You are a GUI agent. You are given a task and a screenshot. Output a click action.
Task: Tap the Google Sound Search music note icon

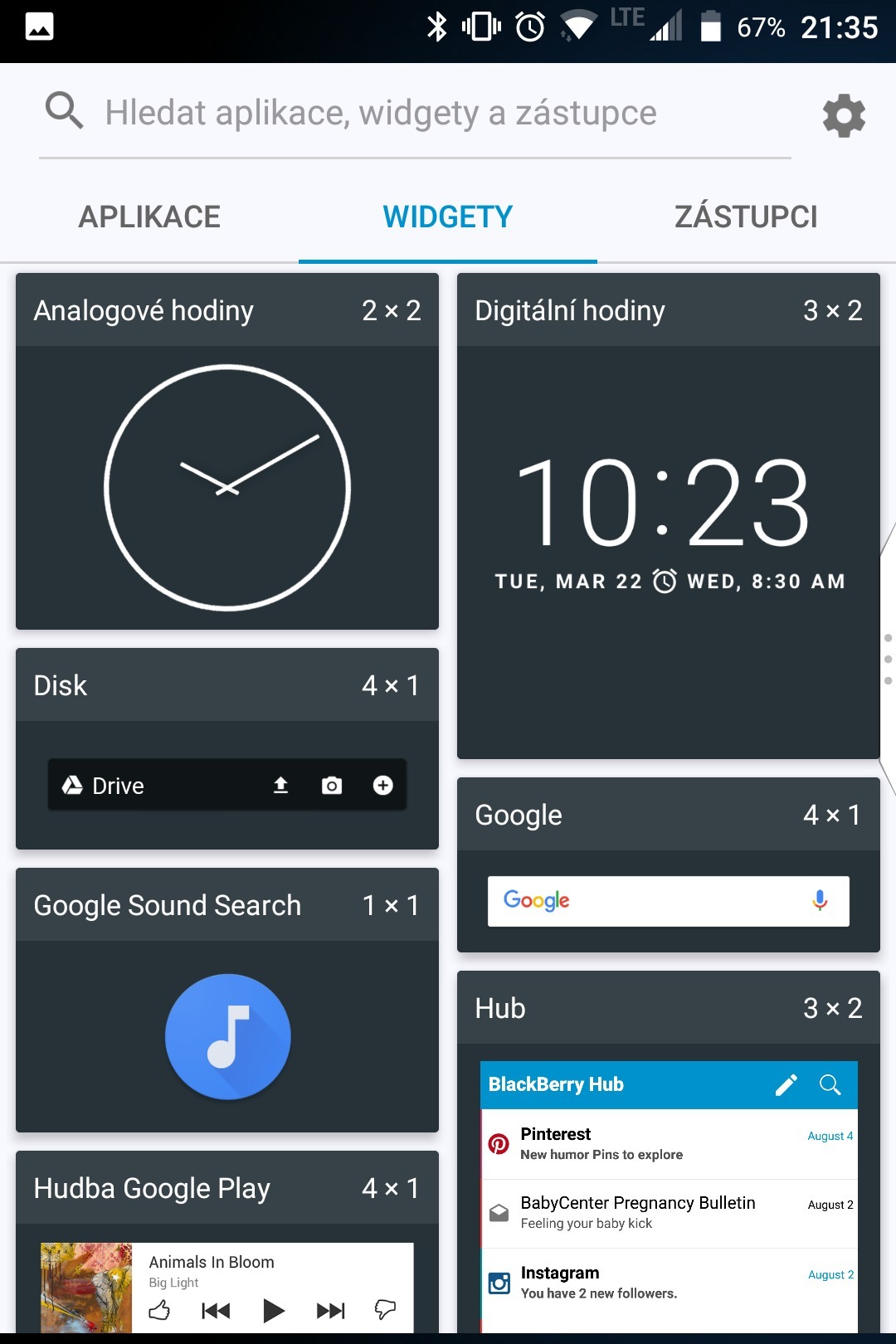pos(227,1037)
